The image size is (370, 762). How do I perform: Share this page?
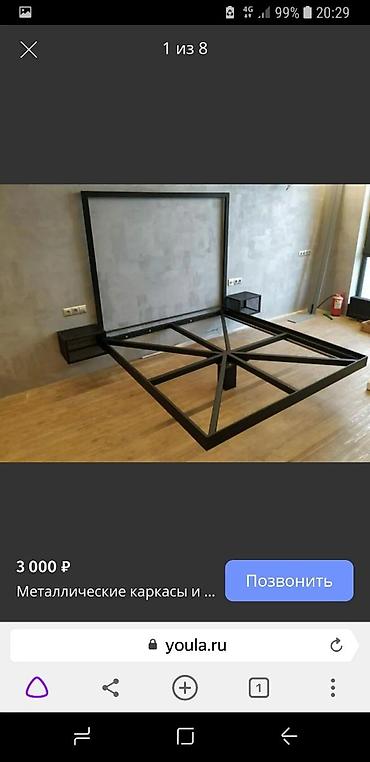(111, 688)
